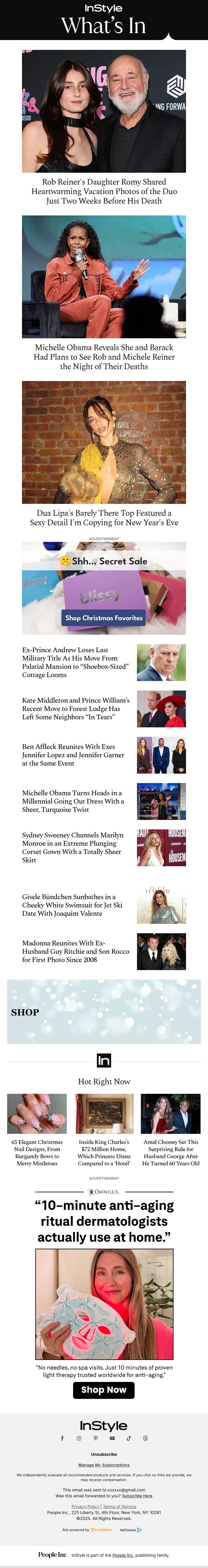Open Inside King Charles's $72 Million Home
The width and height of the screenshot is (208, 1568).
(x=104, y=1152)
